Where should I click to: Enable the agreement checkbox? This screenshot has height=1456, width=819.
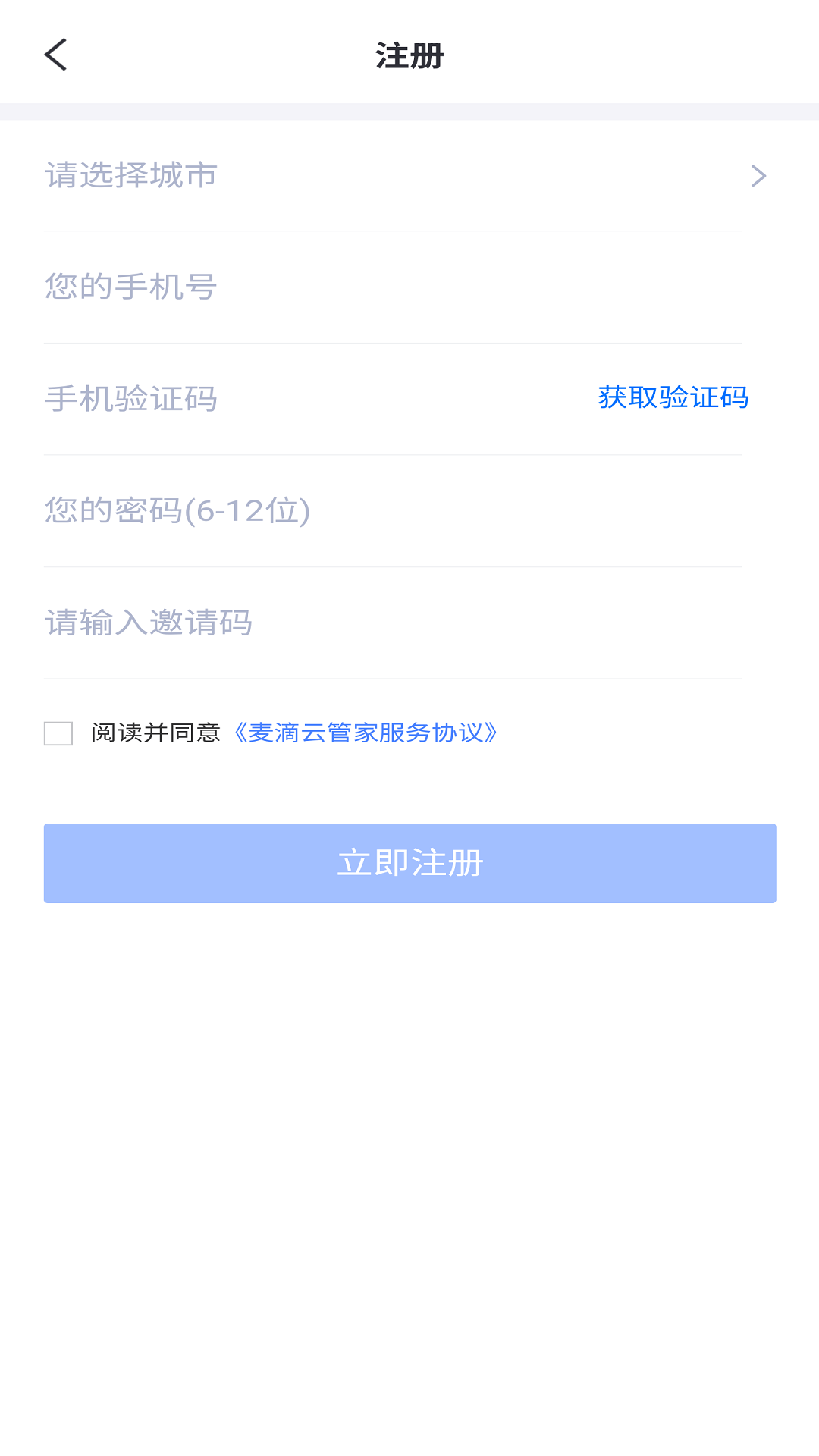pos(58,733)
